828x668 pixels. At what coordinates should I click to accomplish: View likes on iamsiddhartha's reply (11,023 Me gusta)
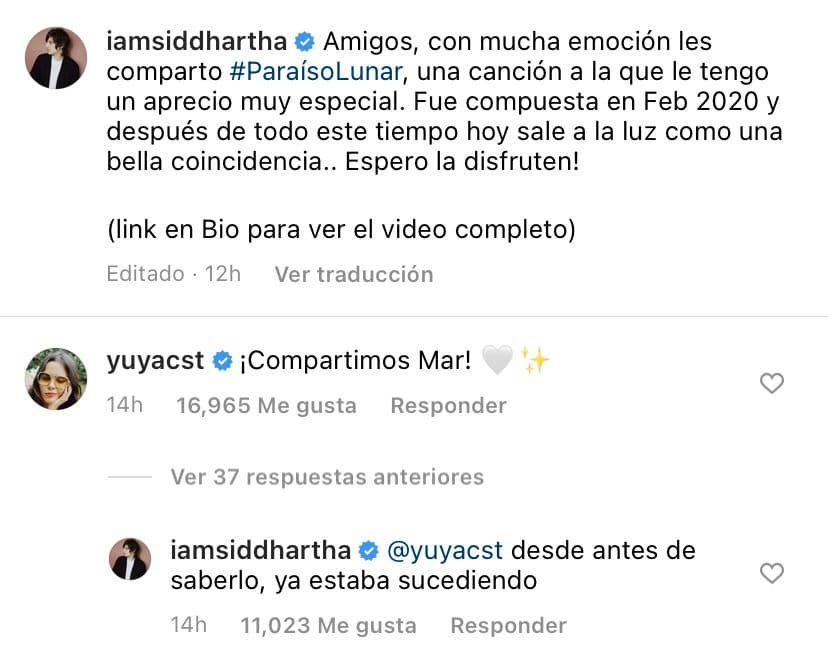[x=328, y=626]
